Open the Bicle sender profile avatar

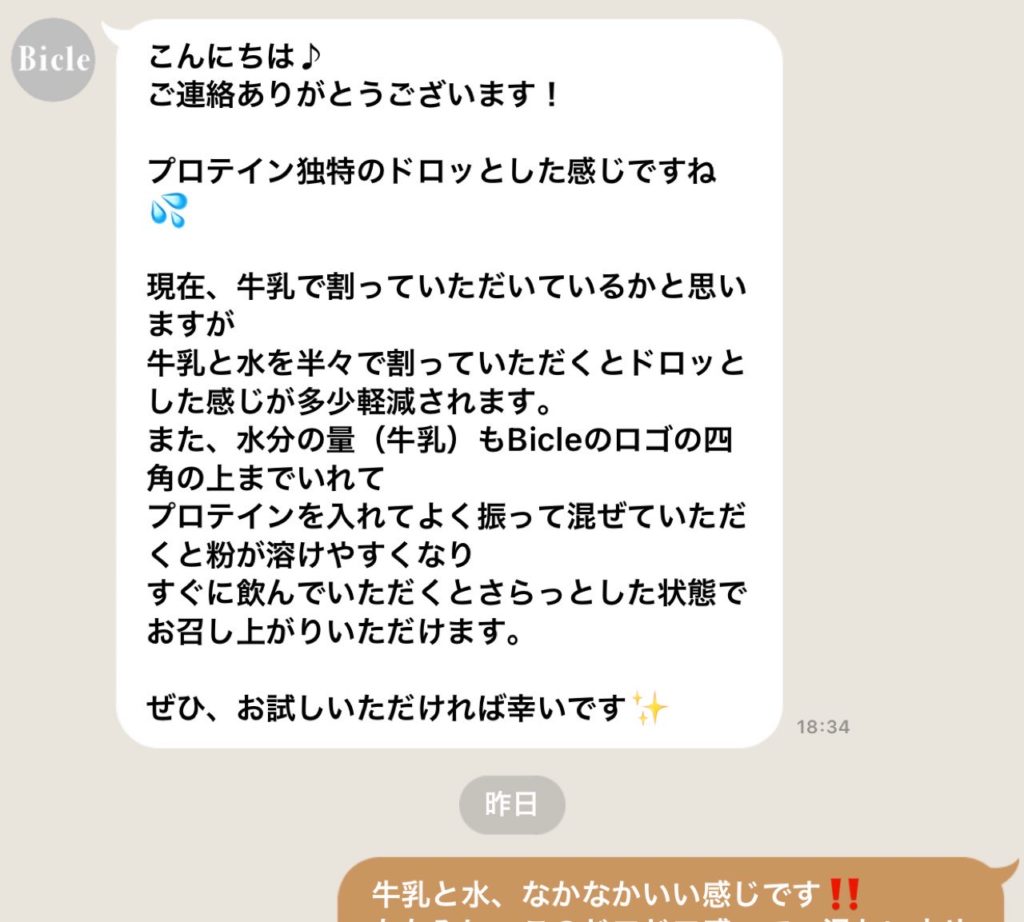coord(54,59)
